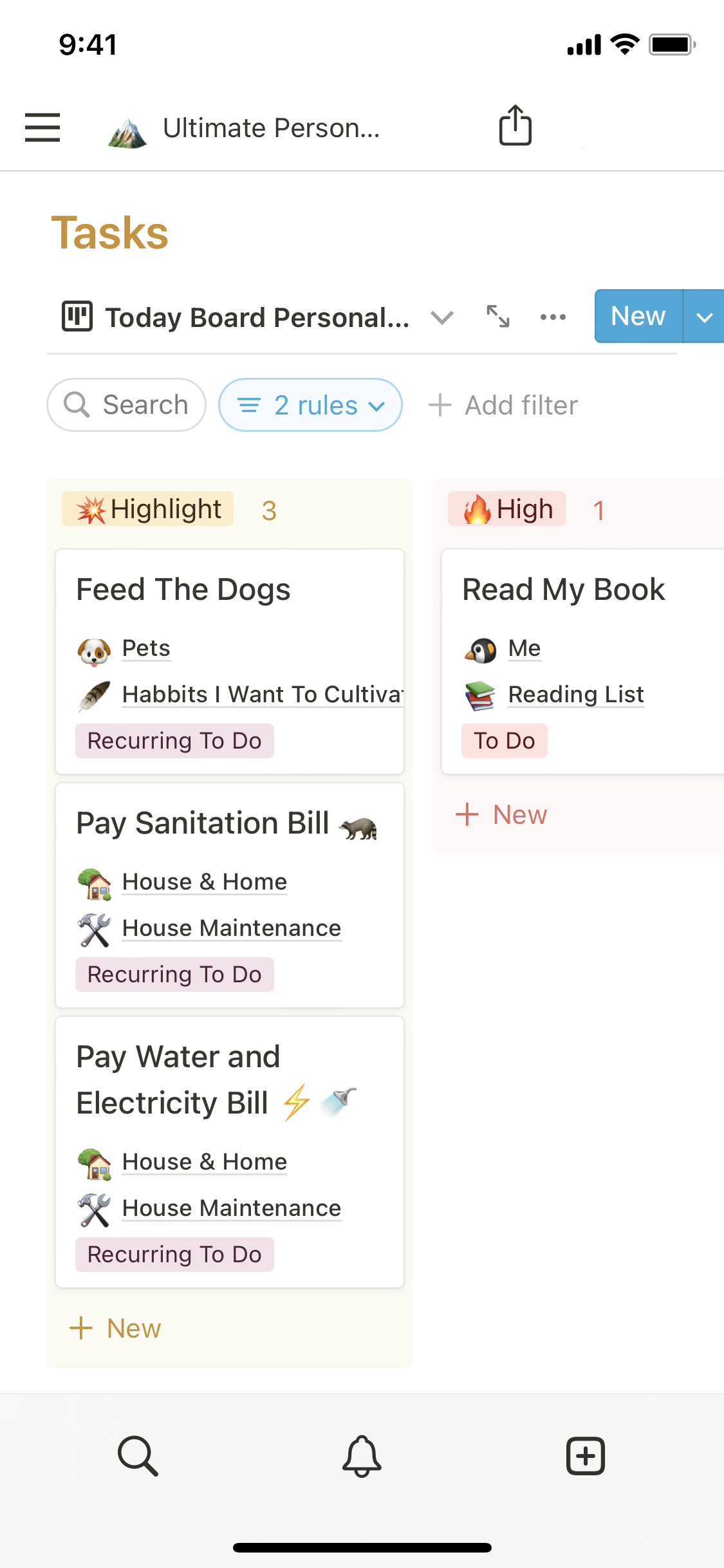Screen dimensions: 724x1568
Task: Open the board in full page view
Action: tap(498, 317)
